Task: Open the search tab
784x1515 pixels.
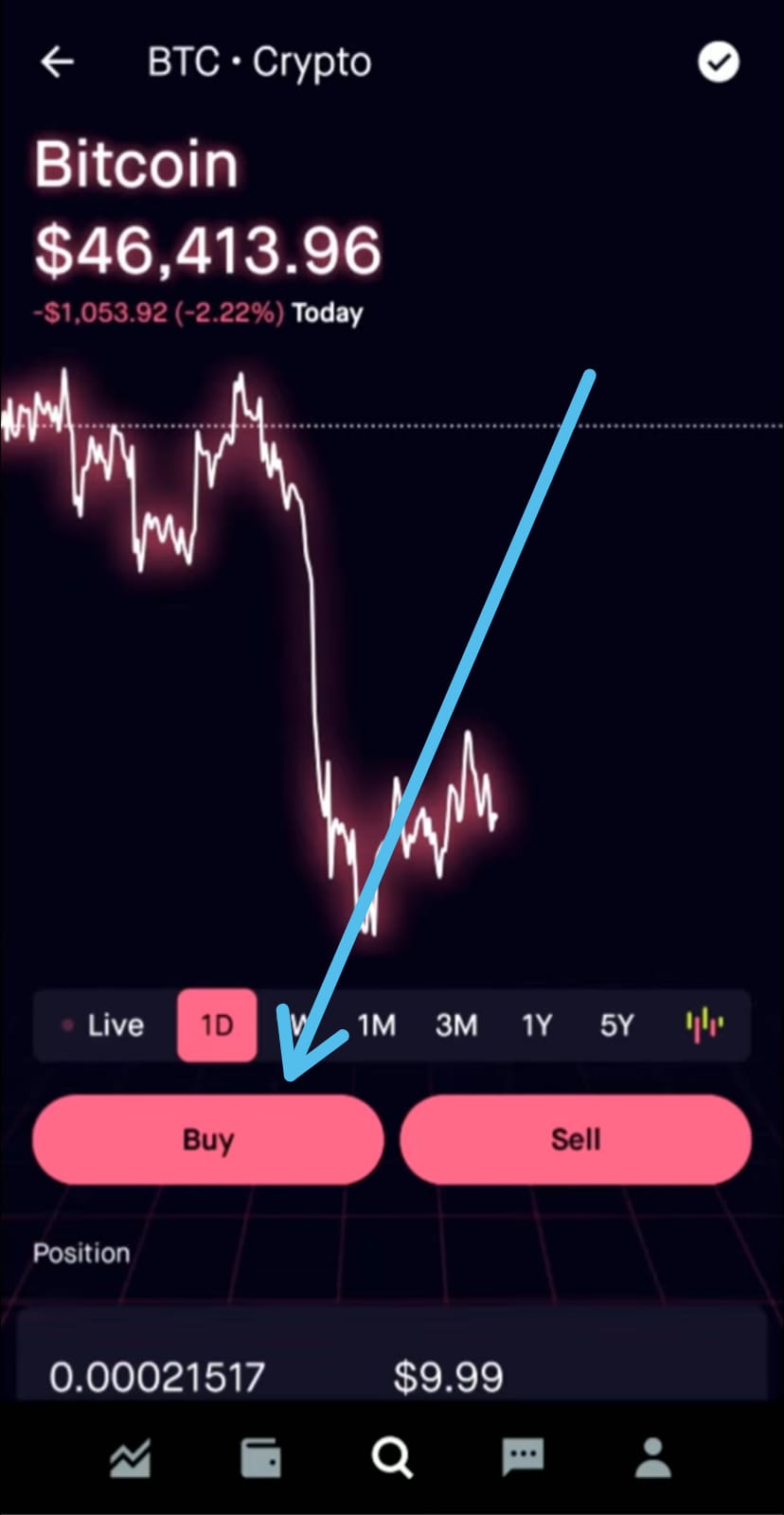Action: pos(392,1458)
